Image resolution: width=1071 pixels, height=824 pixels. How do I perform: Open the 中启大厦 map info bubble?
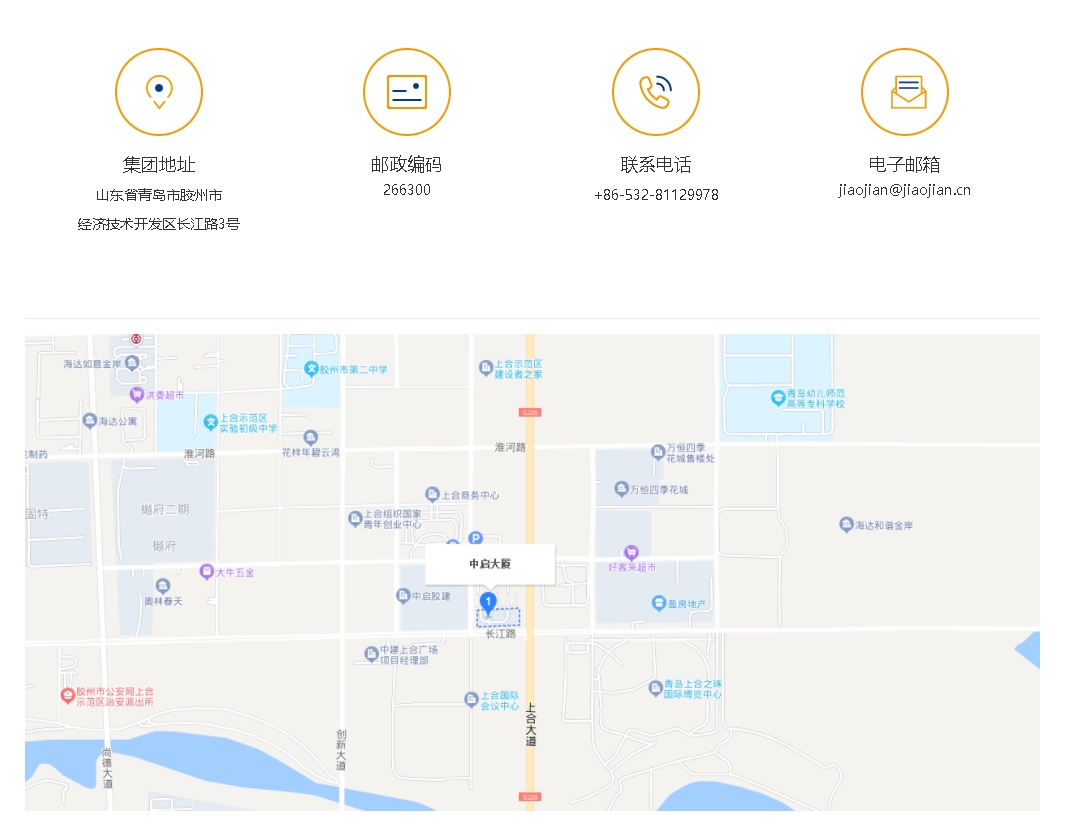[490, 564]
